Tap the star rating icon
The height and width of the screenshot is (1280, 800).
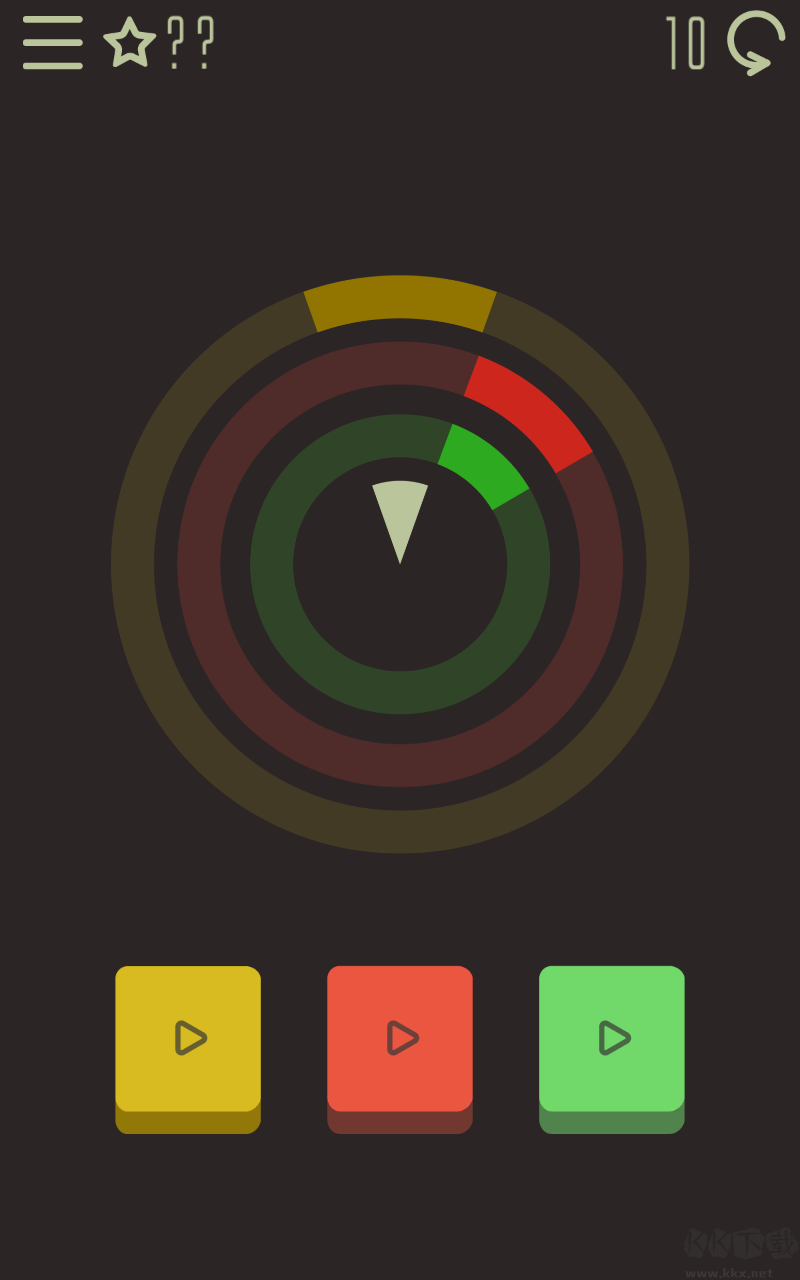click(x=130, y=43)
